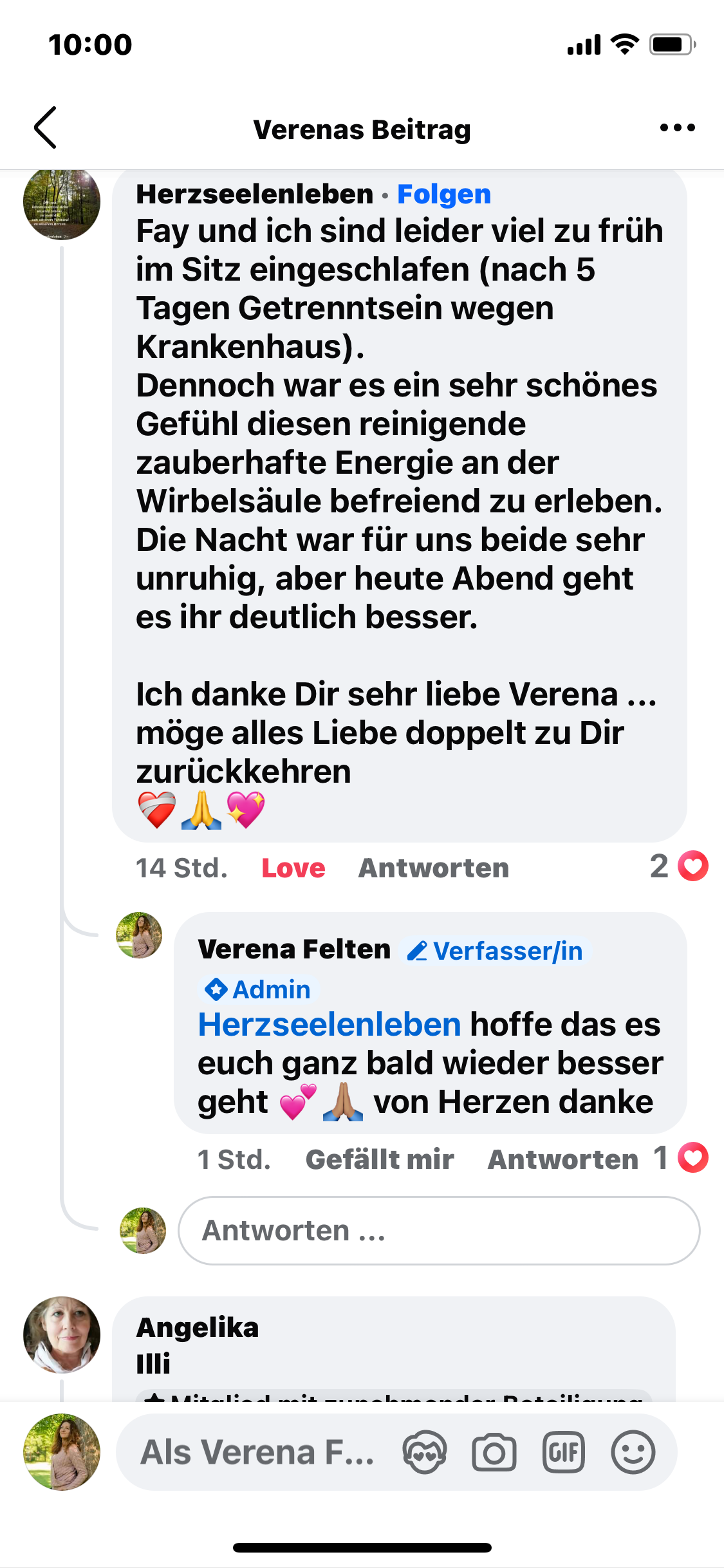Like Verena Felten's reply with Gefällt mir
The width and height of the screenshot is (724, 1568).
[x=379, y=1159]
